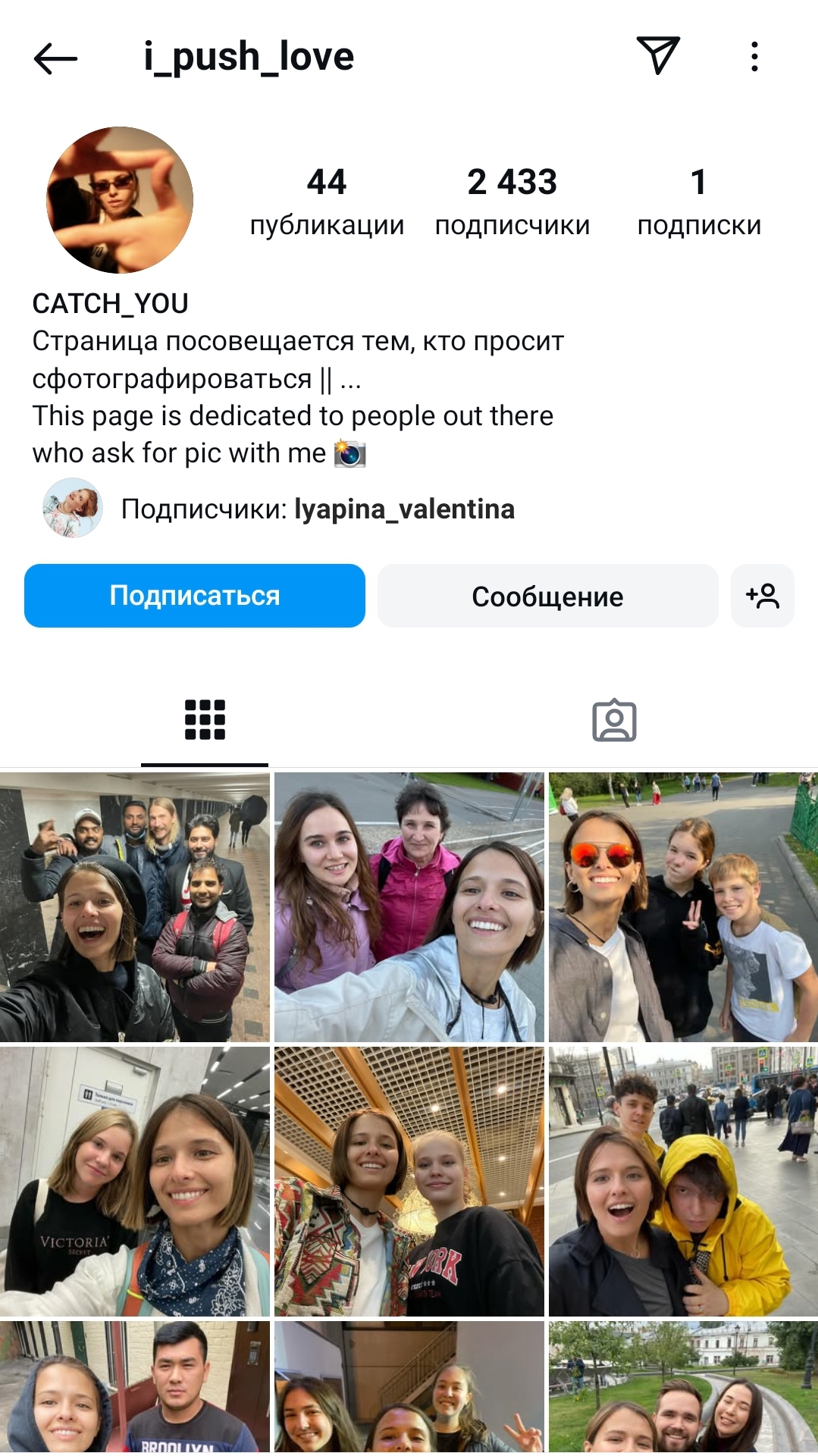
Task: Open photo with Victoria sweatshirt girl
Action: 135,1182
